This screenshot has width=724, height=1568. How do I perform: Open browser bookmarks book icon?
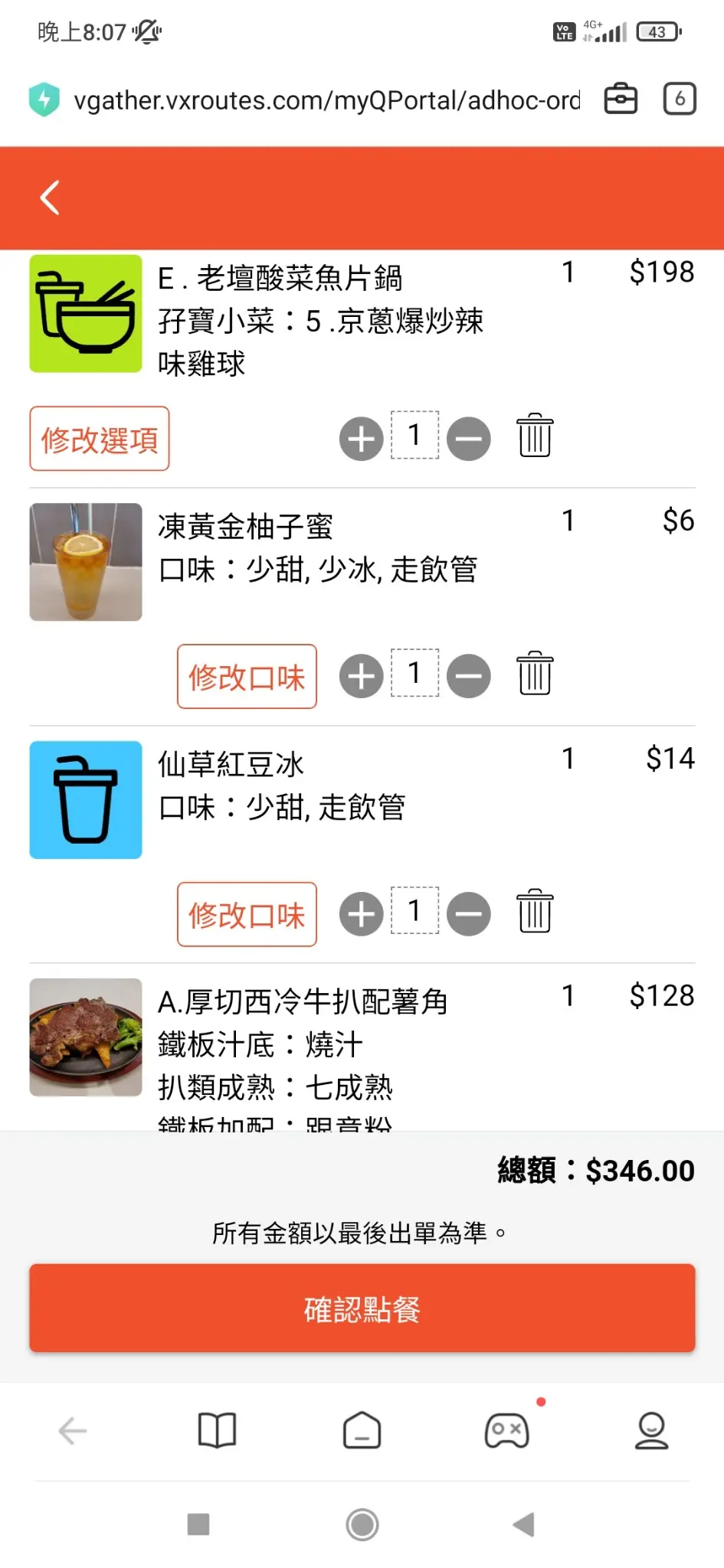tap(217, 1430)
